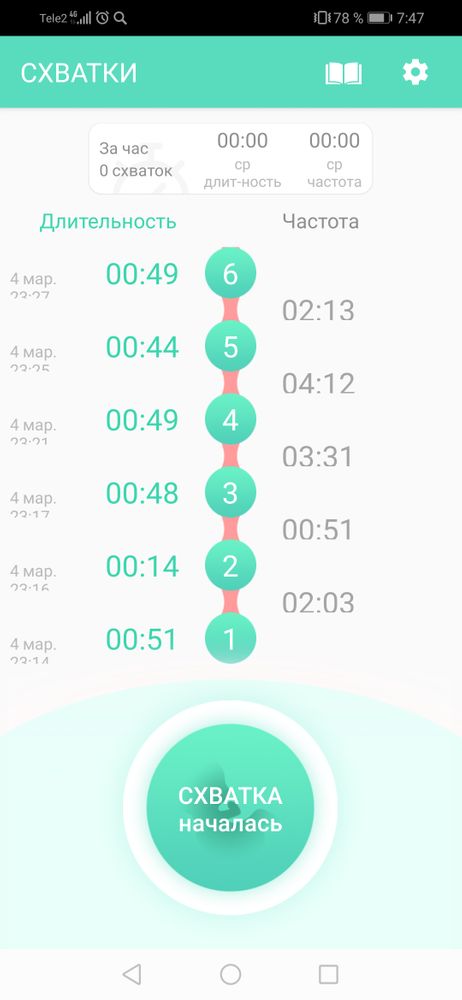Open the book guide icon
Viewport: 462px width, 1000px height.
(343, 73)
